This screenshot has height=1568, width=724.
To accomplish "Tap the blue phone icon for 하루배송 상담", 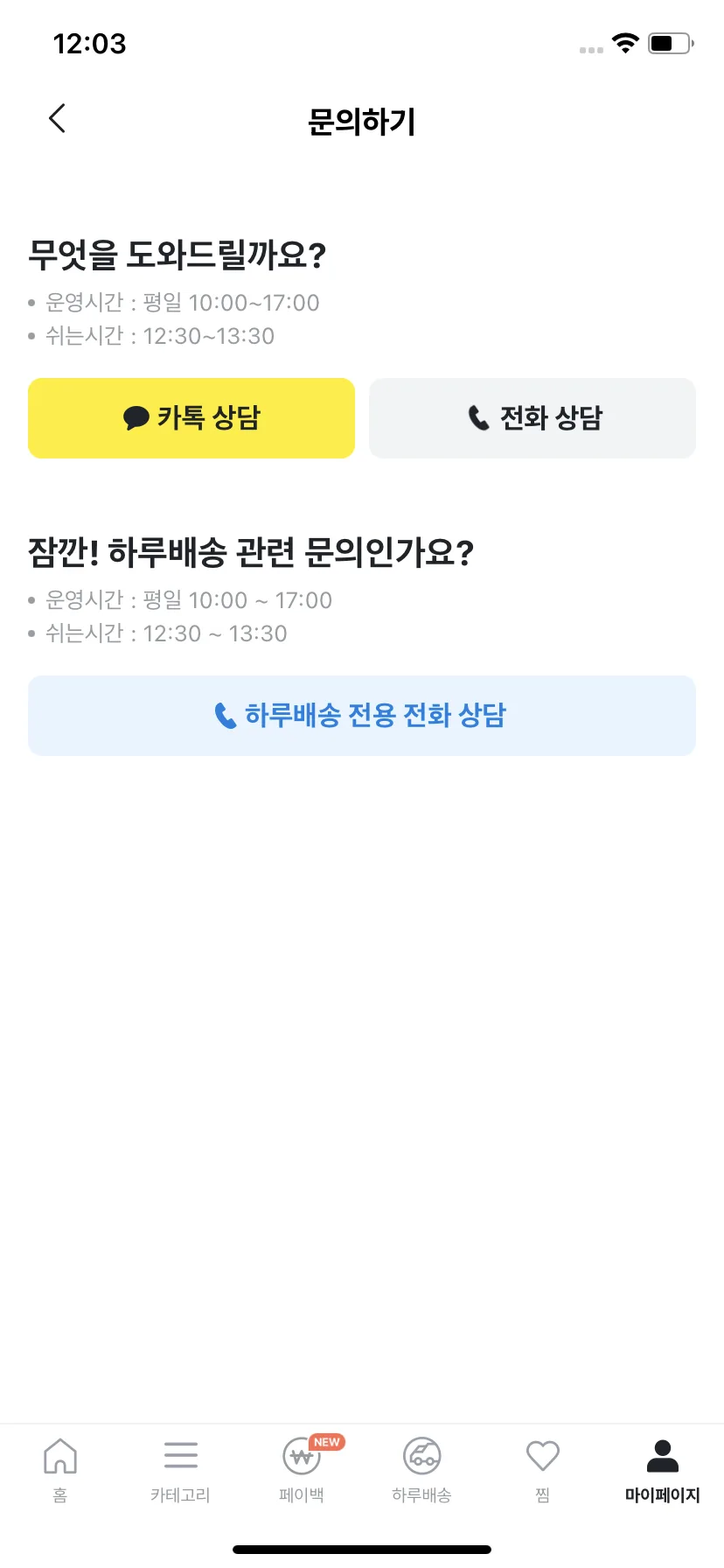I will pyautogui.click(x=223, y=714).
